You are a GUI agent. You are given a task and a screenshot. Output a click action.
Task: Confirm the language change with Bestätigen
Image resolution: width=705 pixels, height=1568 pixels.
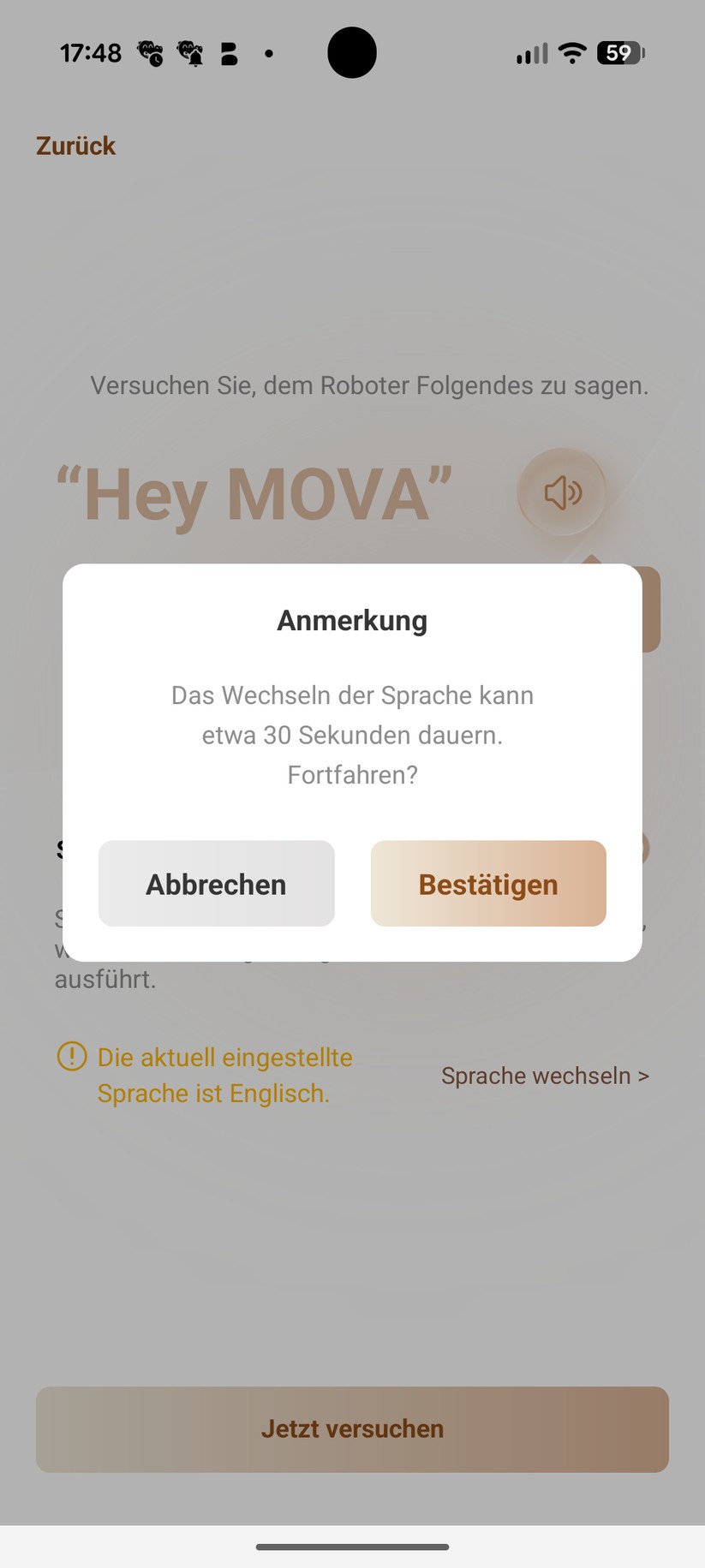tap(487, 883)
